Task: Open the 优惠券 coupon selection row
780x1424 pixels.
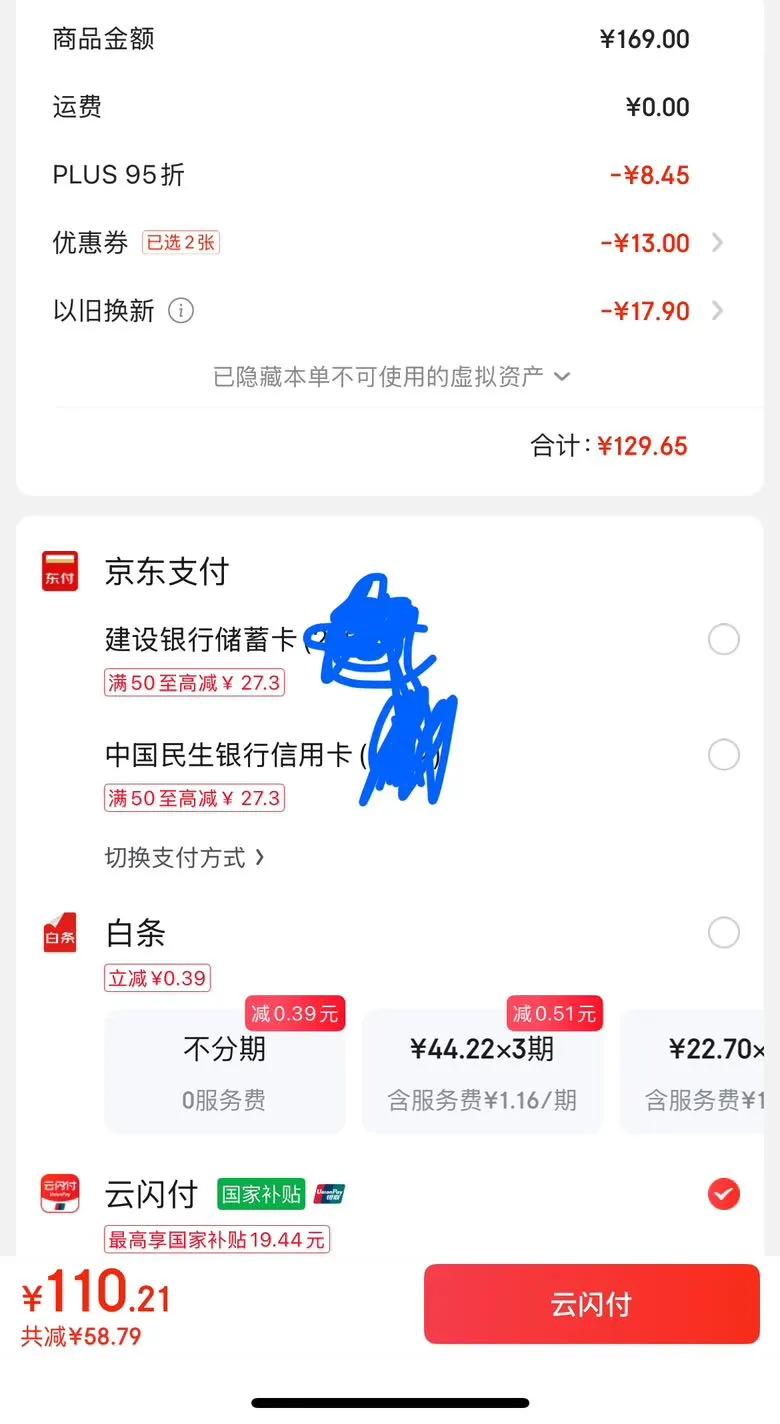Action: click(x=388, y=243)
